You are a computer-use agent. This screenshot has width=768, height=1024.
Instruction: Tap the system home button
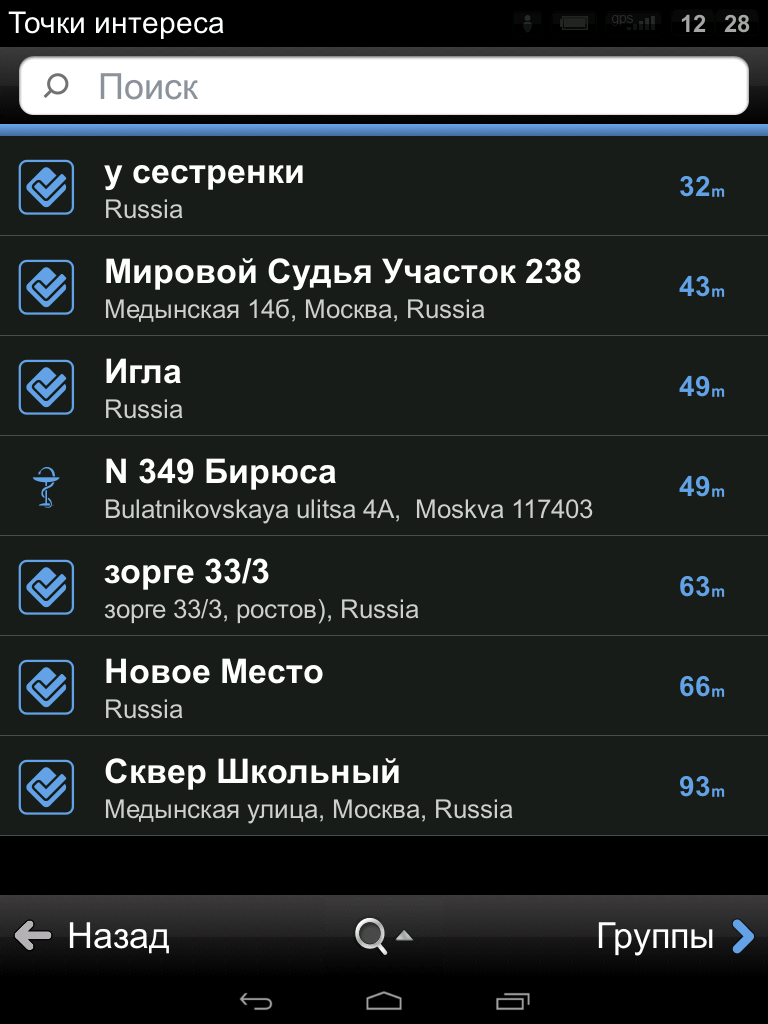tap(384, 1000)
